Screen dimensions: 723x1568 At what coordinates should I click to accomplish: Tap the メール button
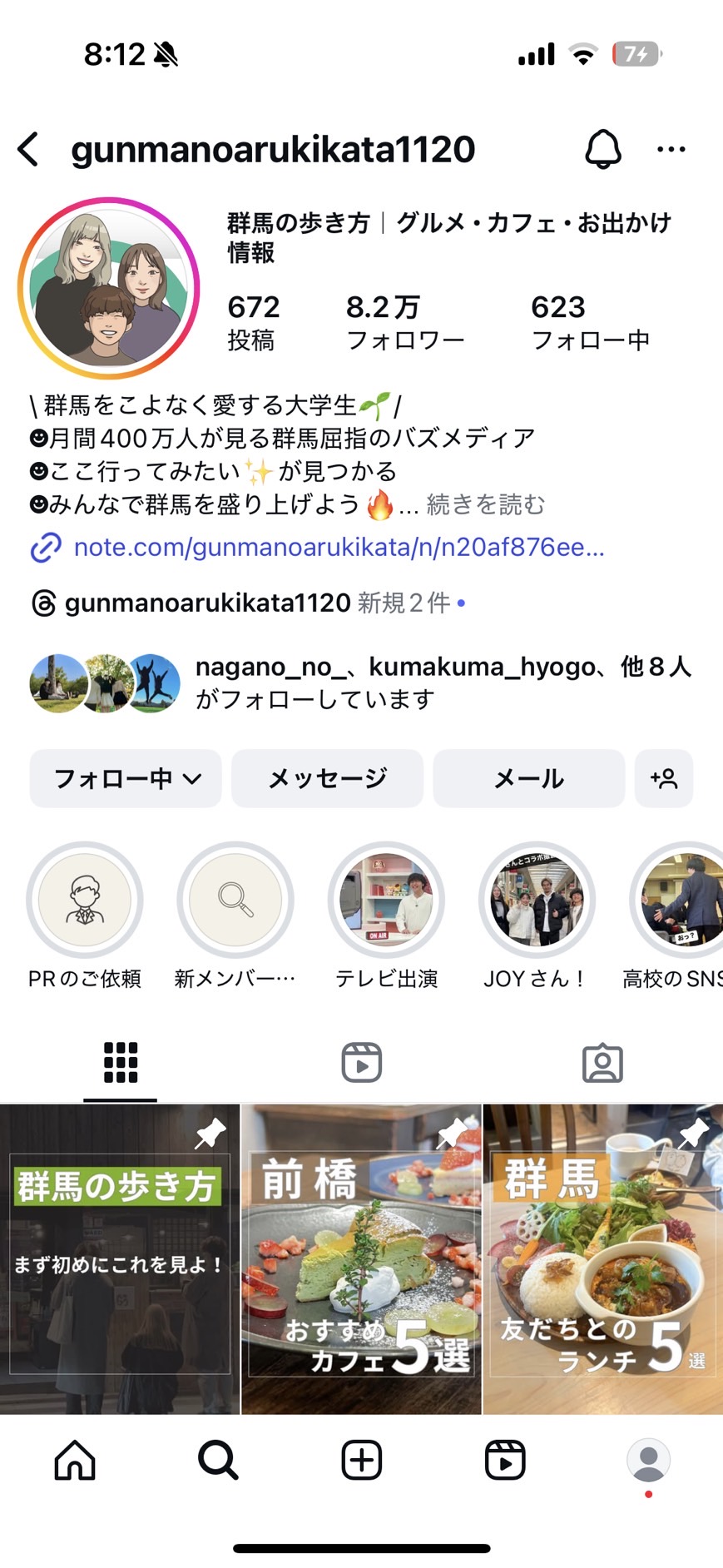[x=528, y=778]
